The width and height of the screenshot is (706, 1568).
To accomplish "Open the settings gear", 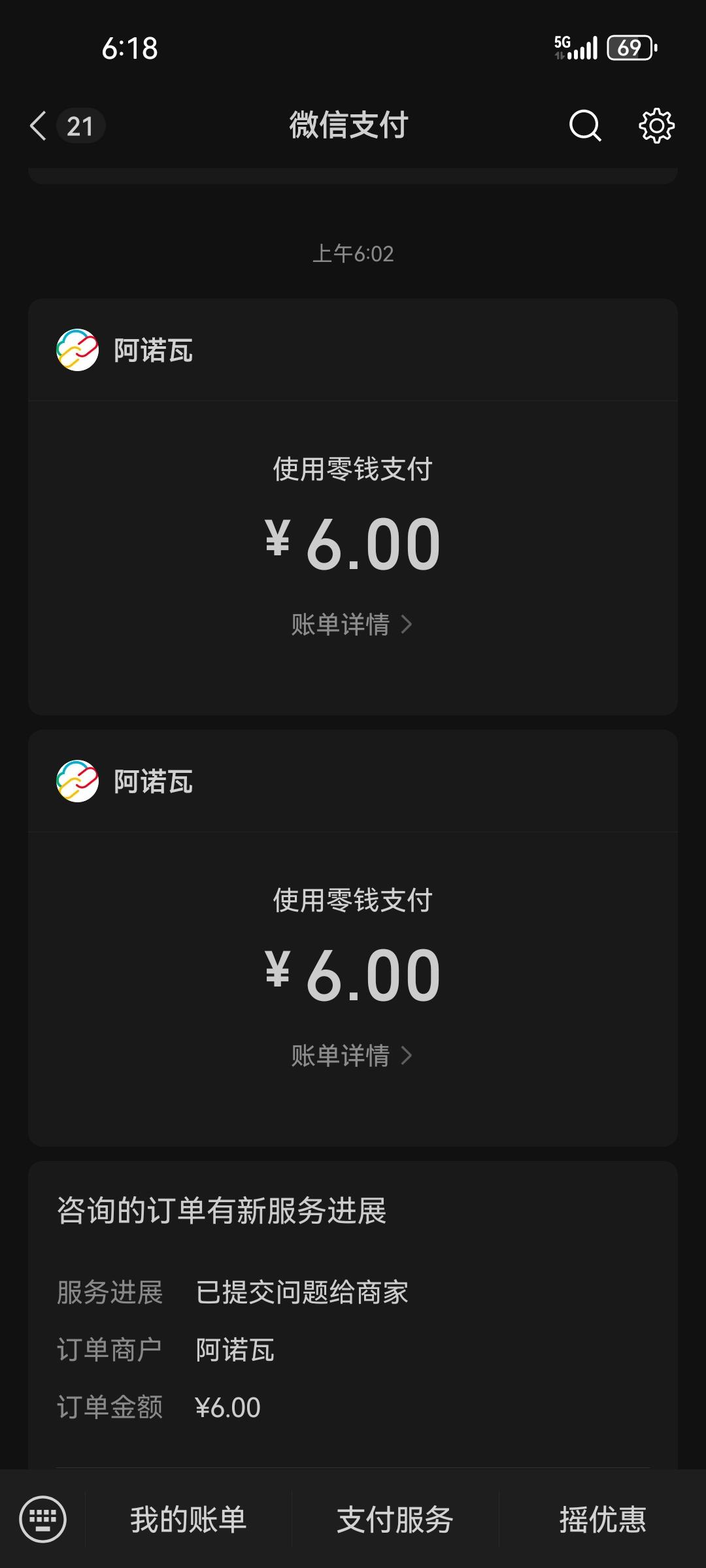I will 656,125.
